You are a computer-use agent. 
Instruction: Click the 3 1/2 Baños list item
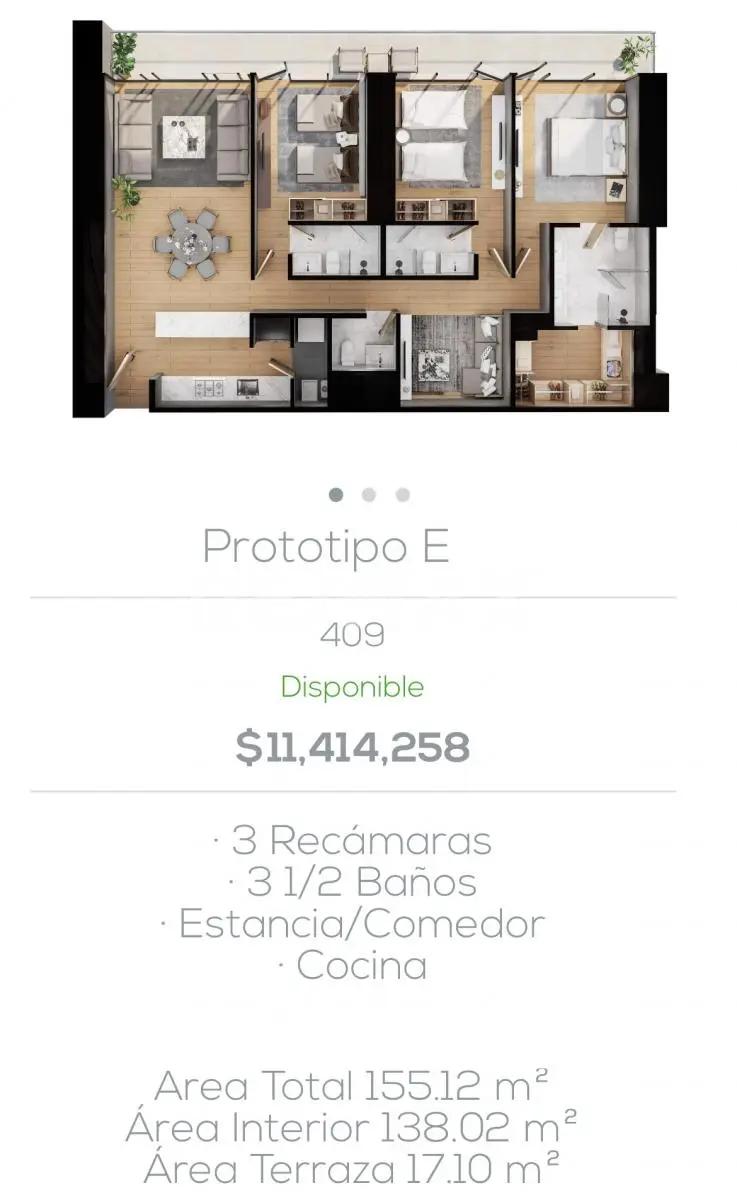coord(353,883)
